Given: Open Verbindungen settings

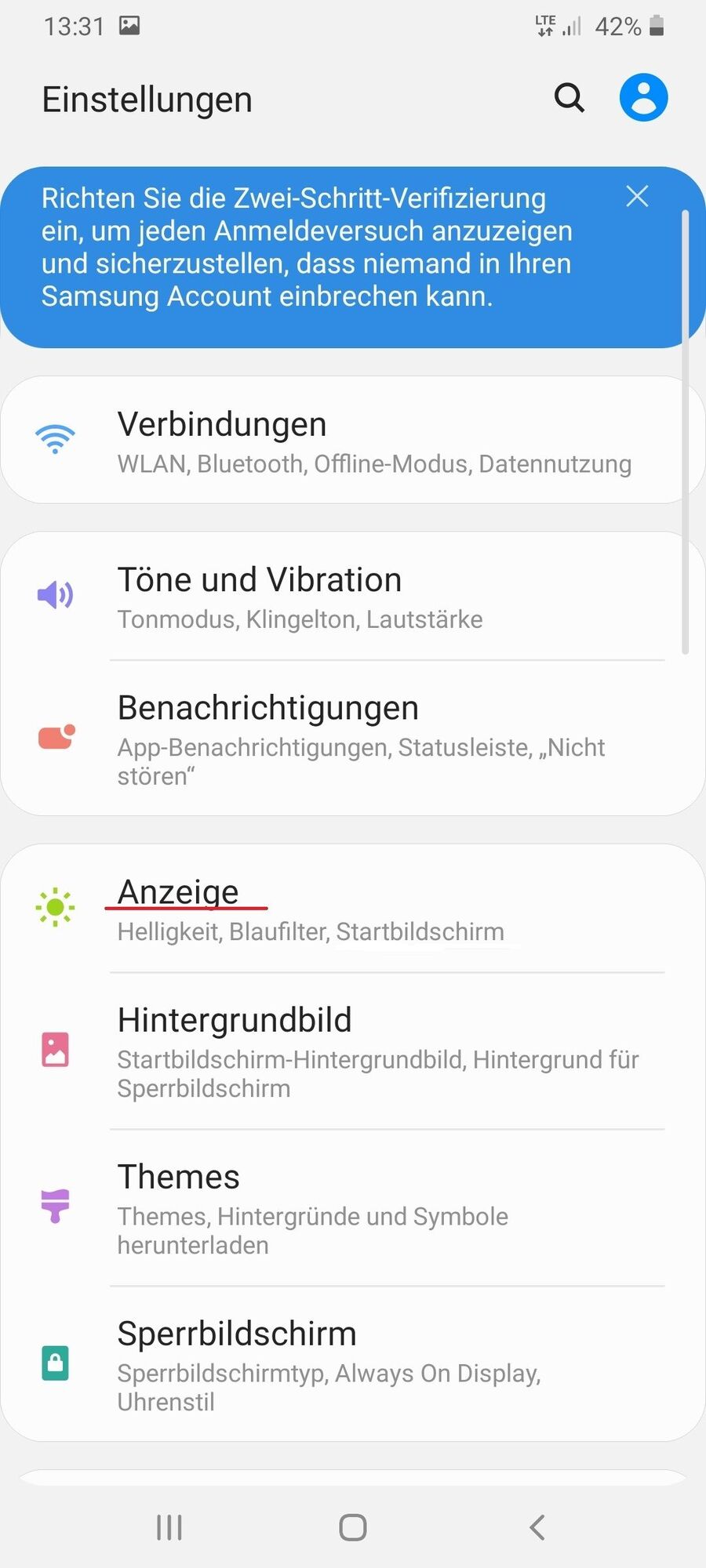Looking at the screenshot, I should click(x=353, y=441).
